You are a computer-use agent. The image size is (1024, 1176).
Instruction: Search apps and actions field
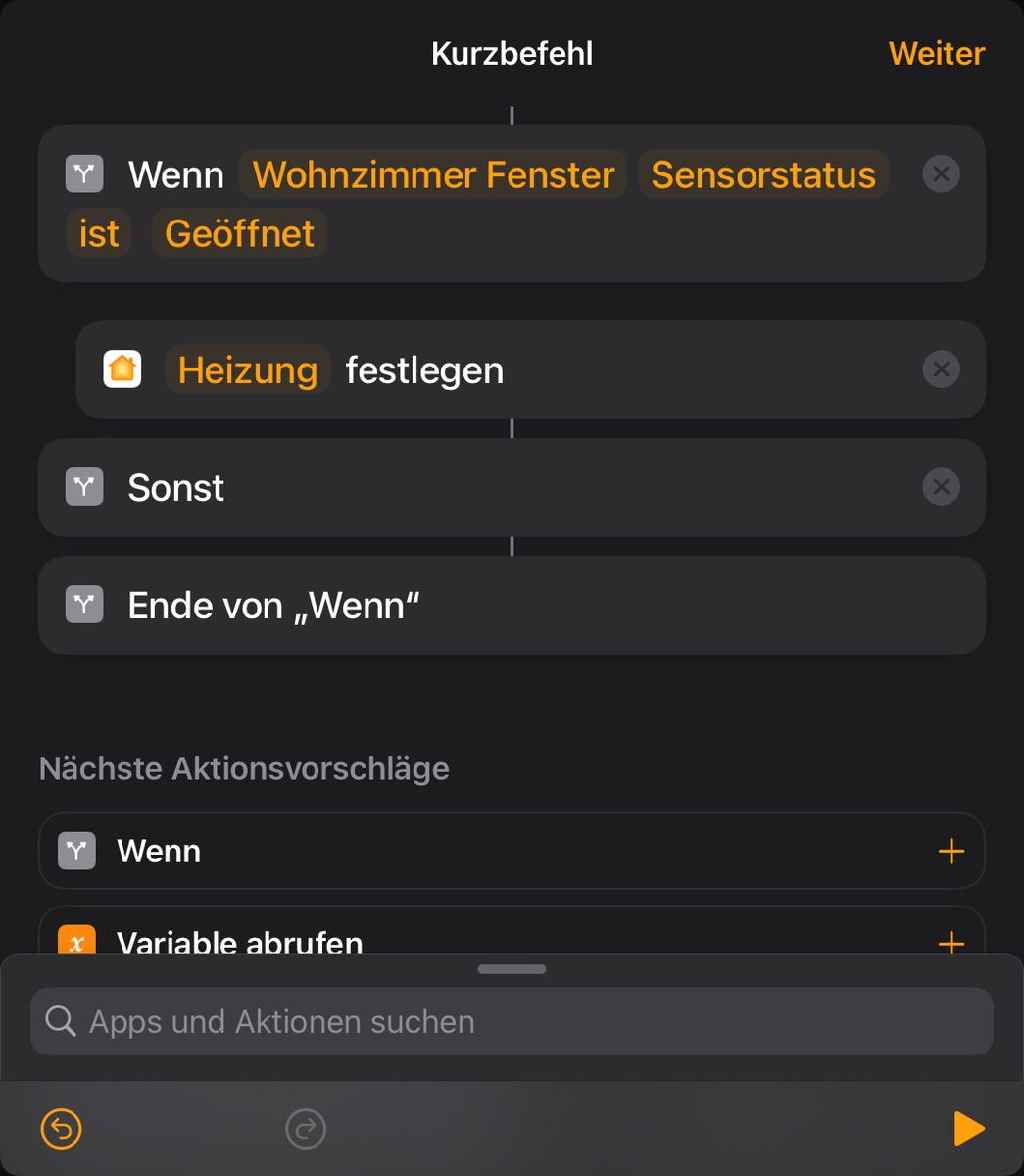[512, 1021]
